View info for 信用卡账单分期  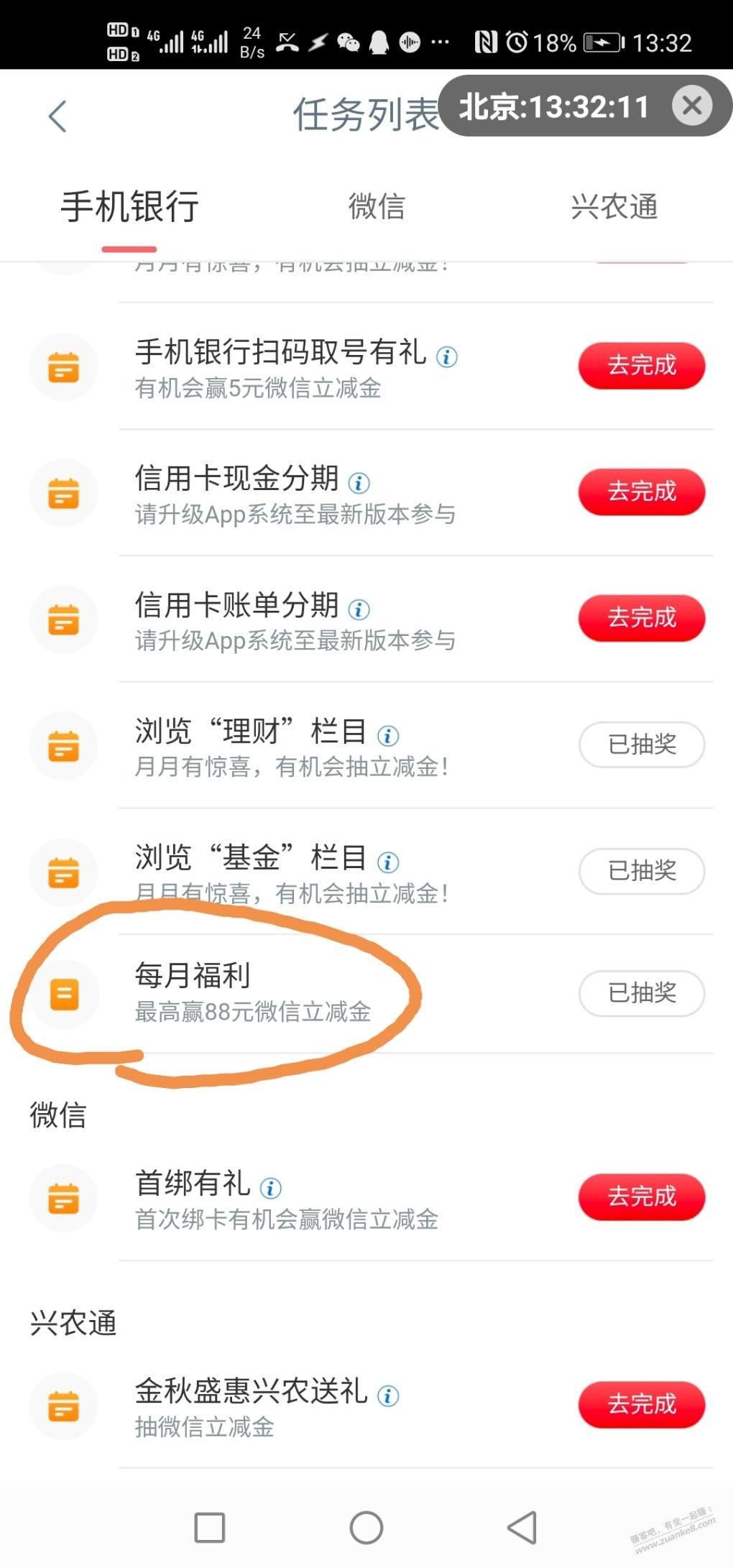[x=359, y=609]
